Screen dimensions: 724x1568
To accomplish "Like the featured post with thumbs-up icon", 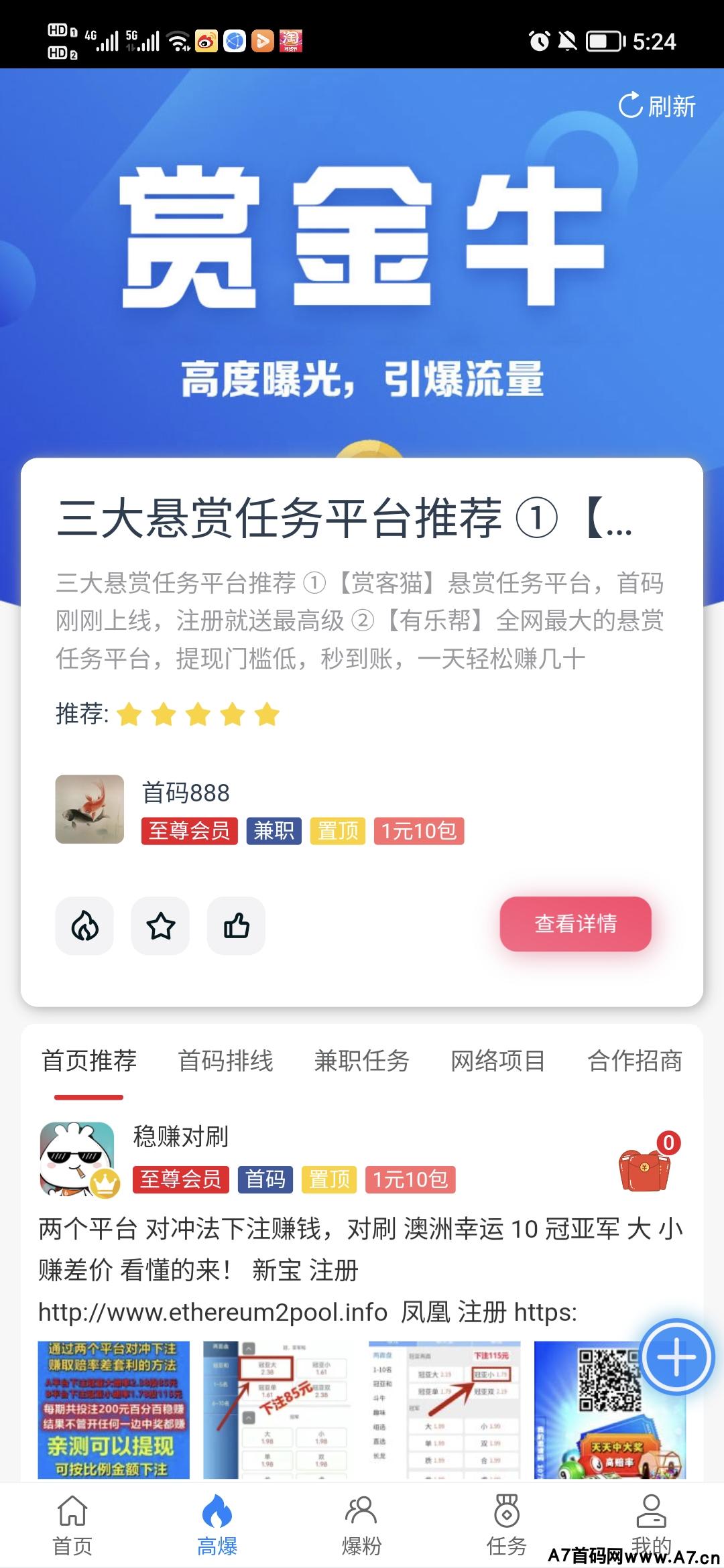I will click(236, 925).
